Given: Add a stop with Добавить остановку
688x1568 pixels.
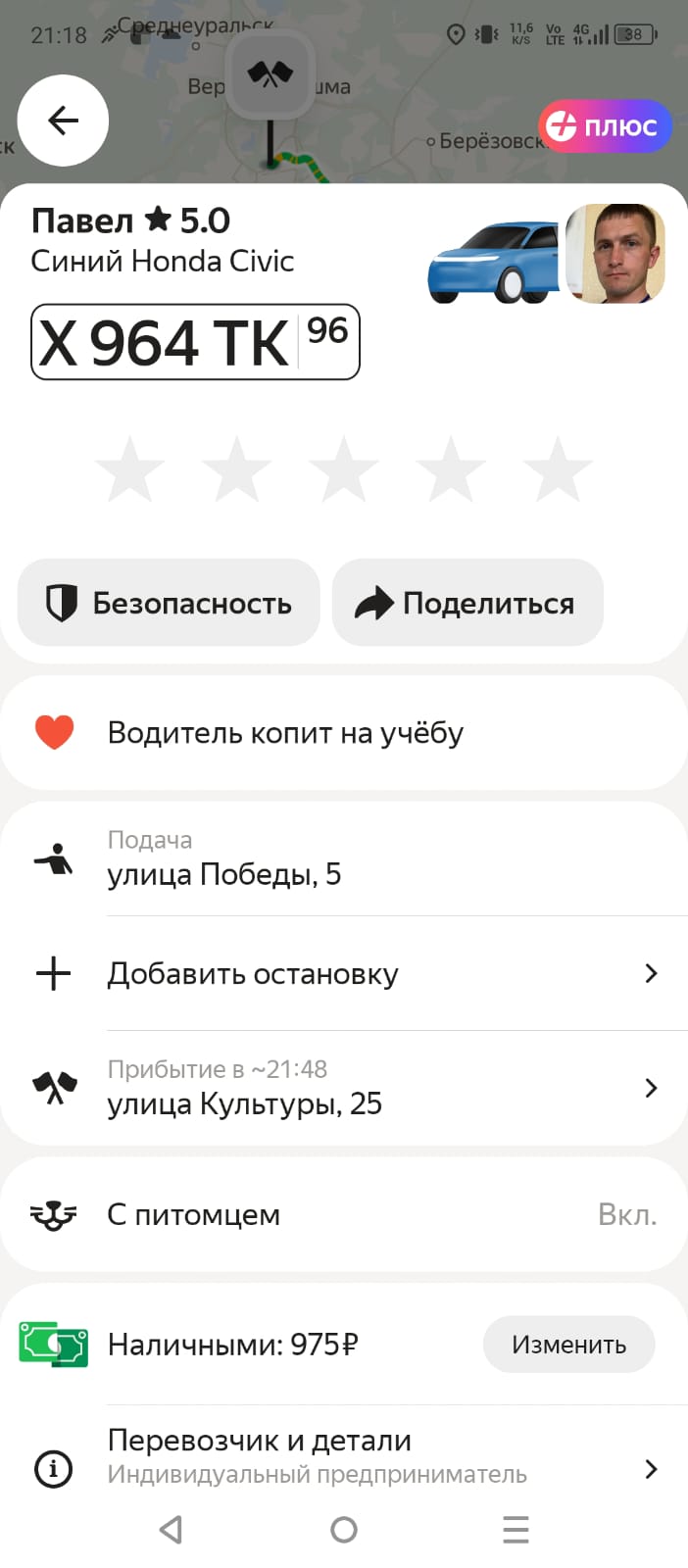Looking at the screenshot, I should [343, 974].
